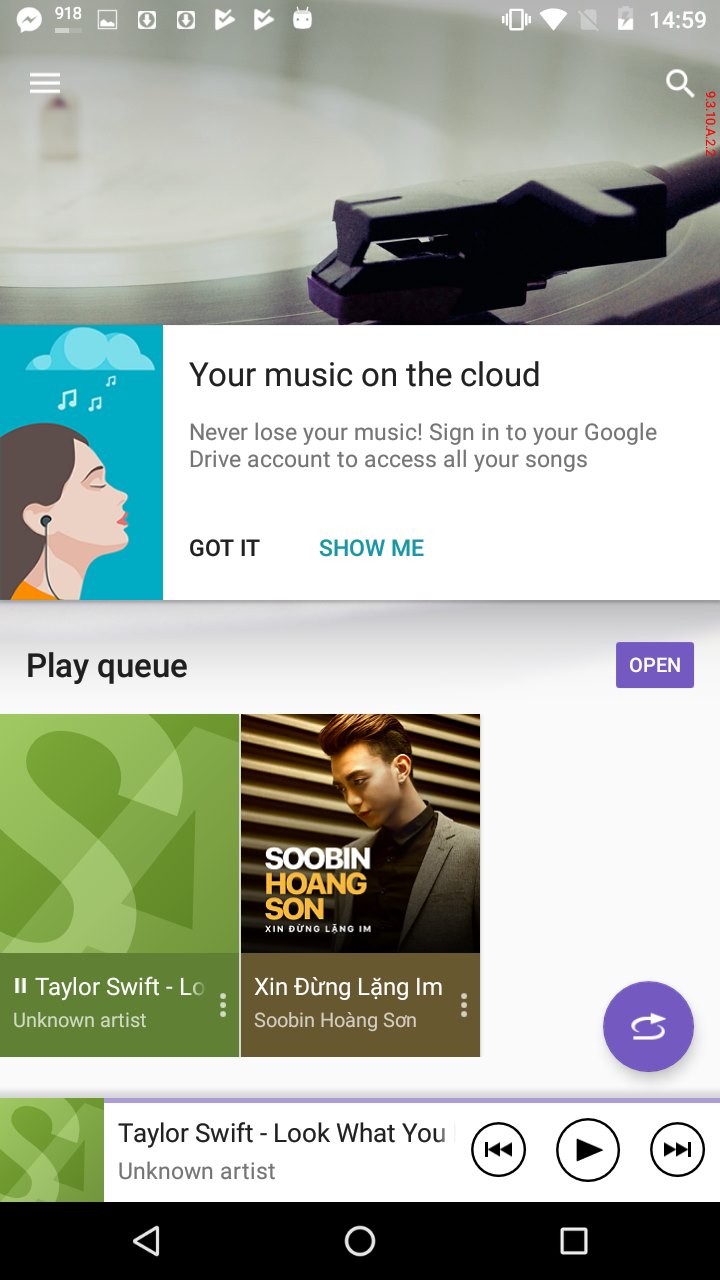The image size is (720, 1280).
Task: Dismiss the cloud banner with GOT IT
Action: (x=224, y=548)
